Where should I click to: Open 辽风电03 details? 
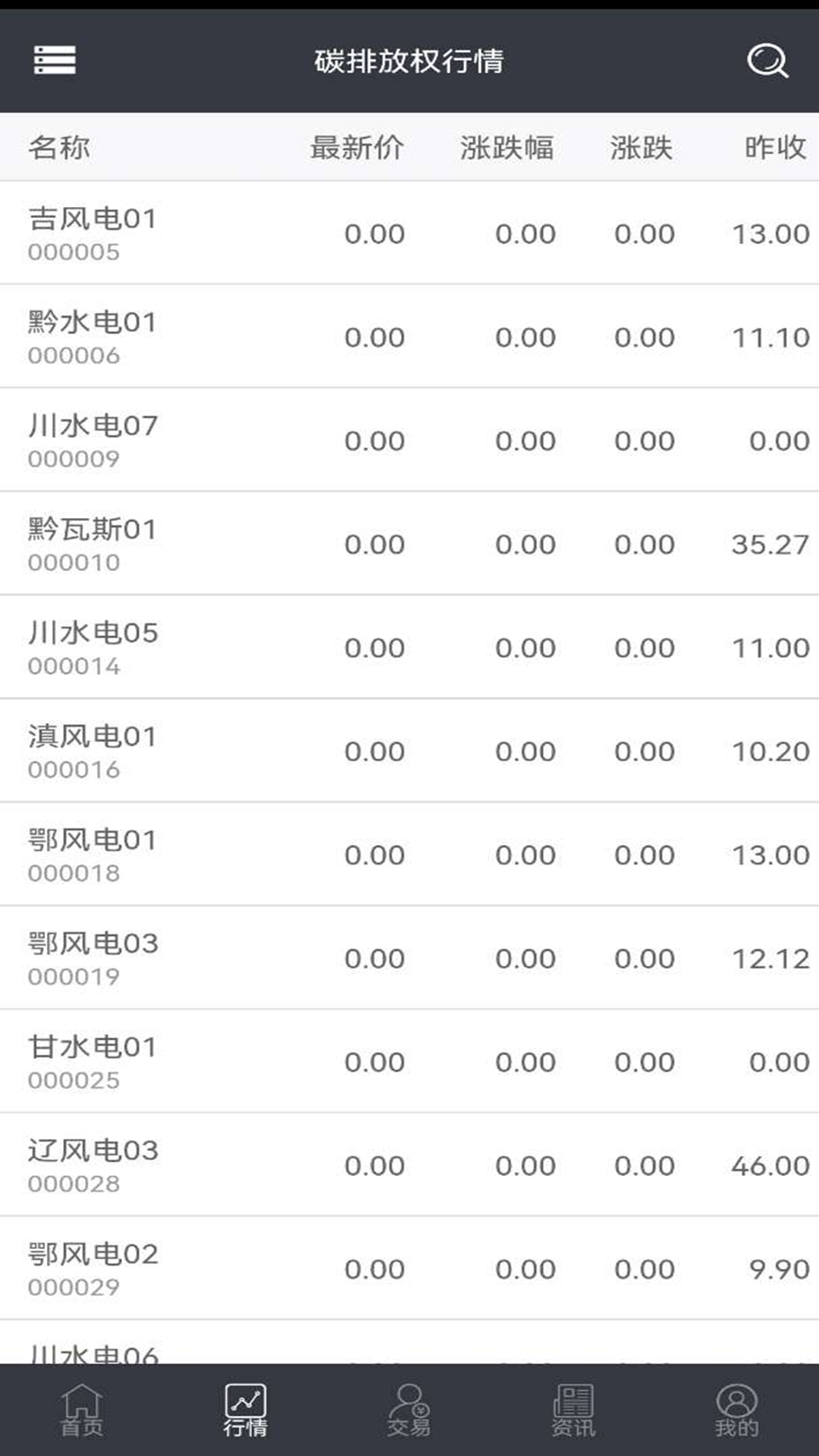[409, 1165]
